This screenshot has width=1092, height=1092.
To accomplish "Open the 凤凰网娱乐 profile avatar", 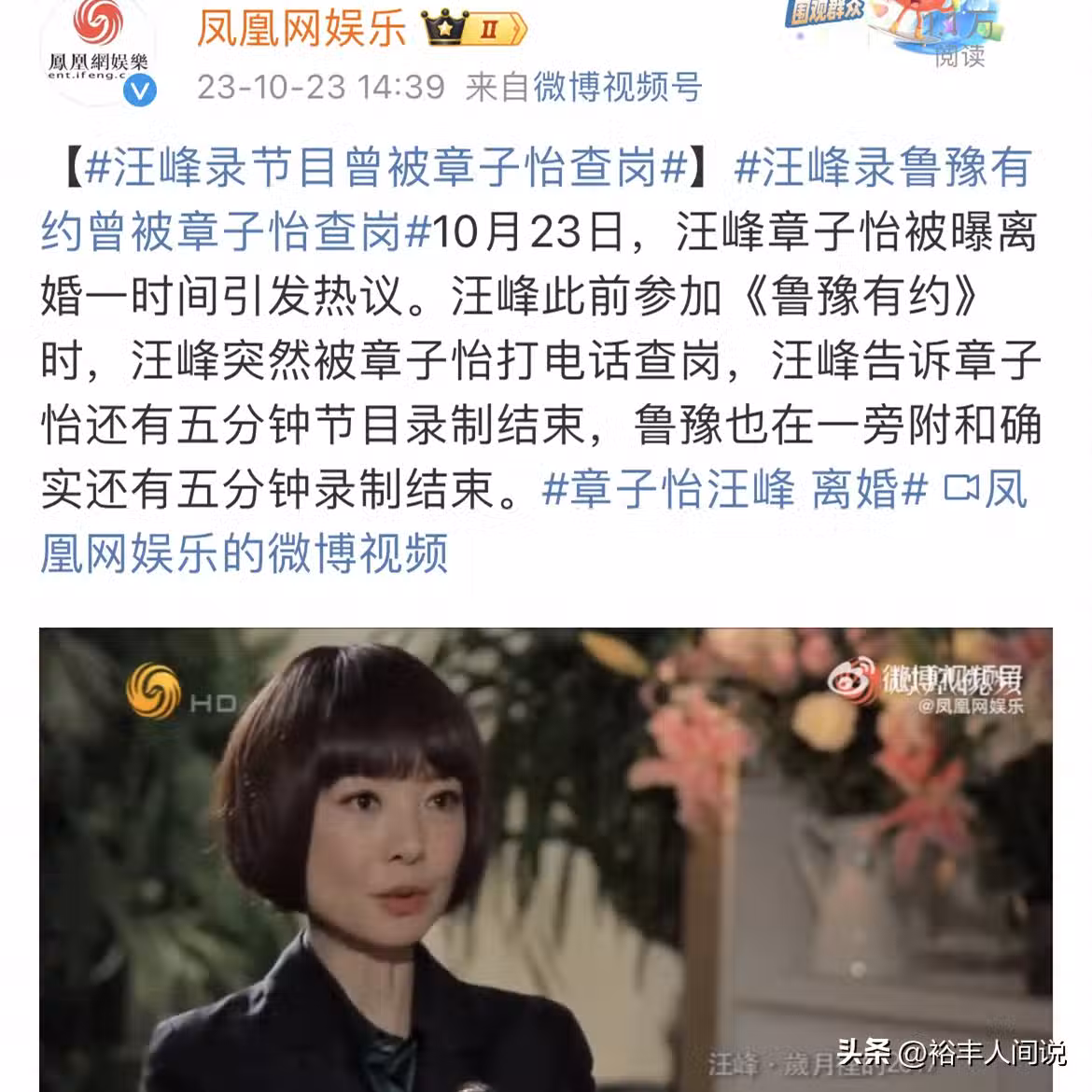I will coord(97,51).
